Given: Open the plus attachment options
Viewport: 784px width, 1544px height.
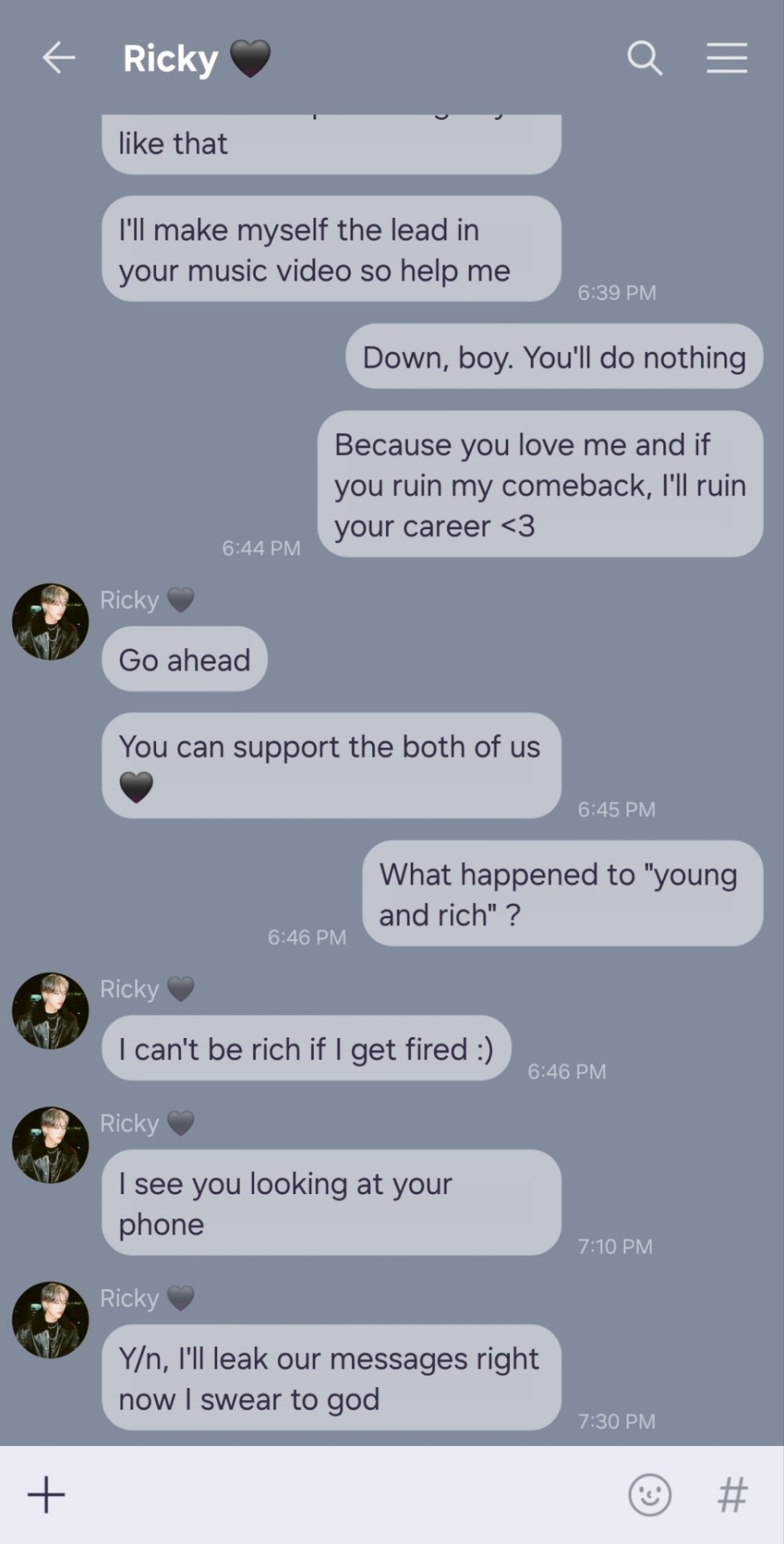Looking at the screenshot, I should point(47,1495).
